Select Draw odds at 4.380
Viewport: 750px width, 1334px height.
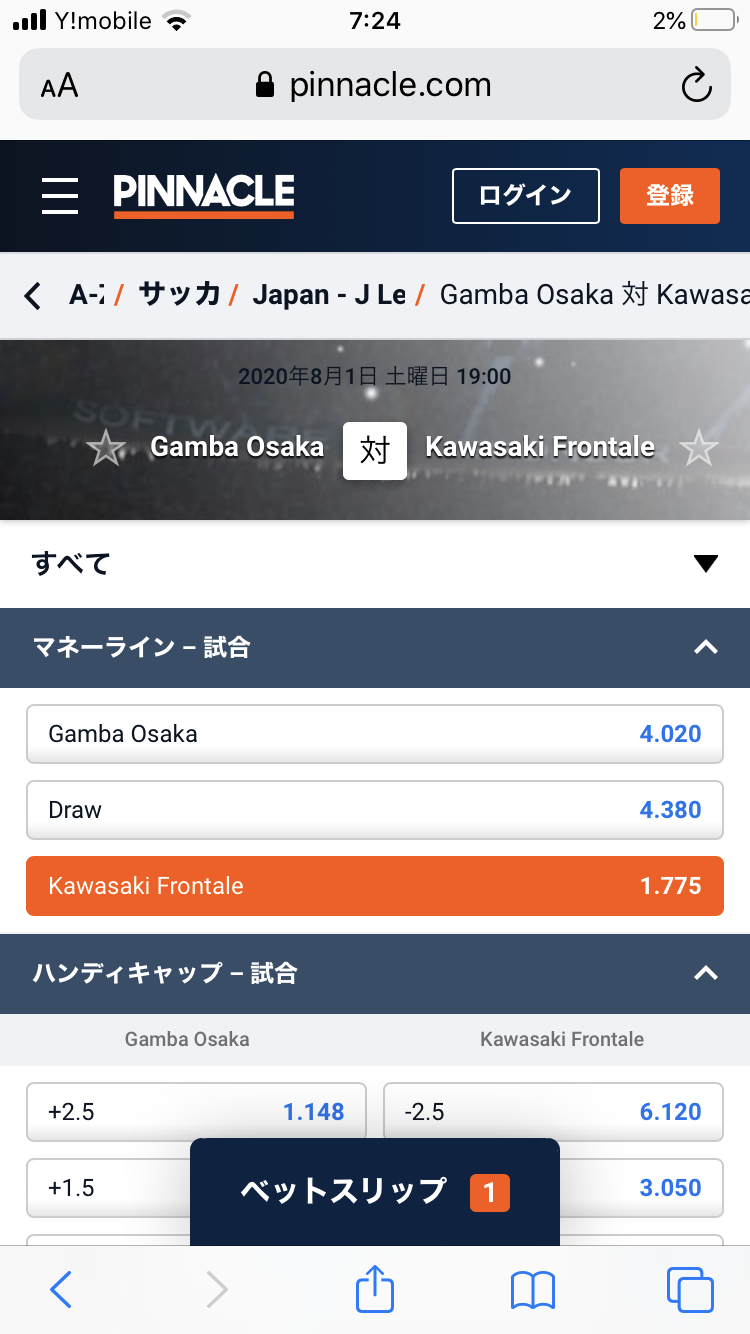(x=375, y=810)
